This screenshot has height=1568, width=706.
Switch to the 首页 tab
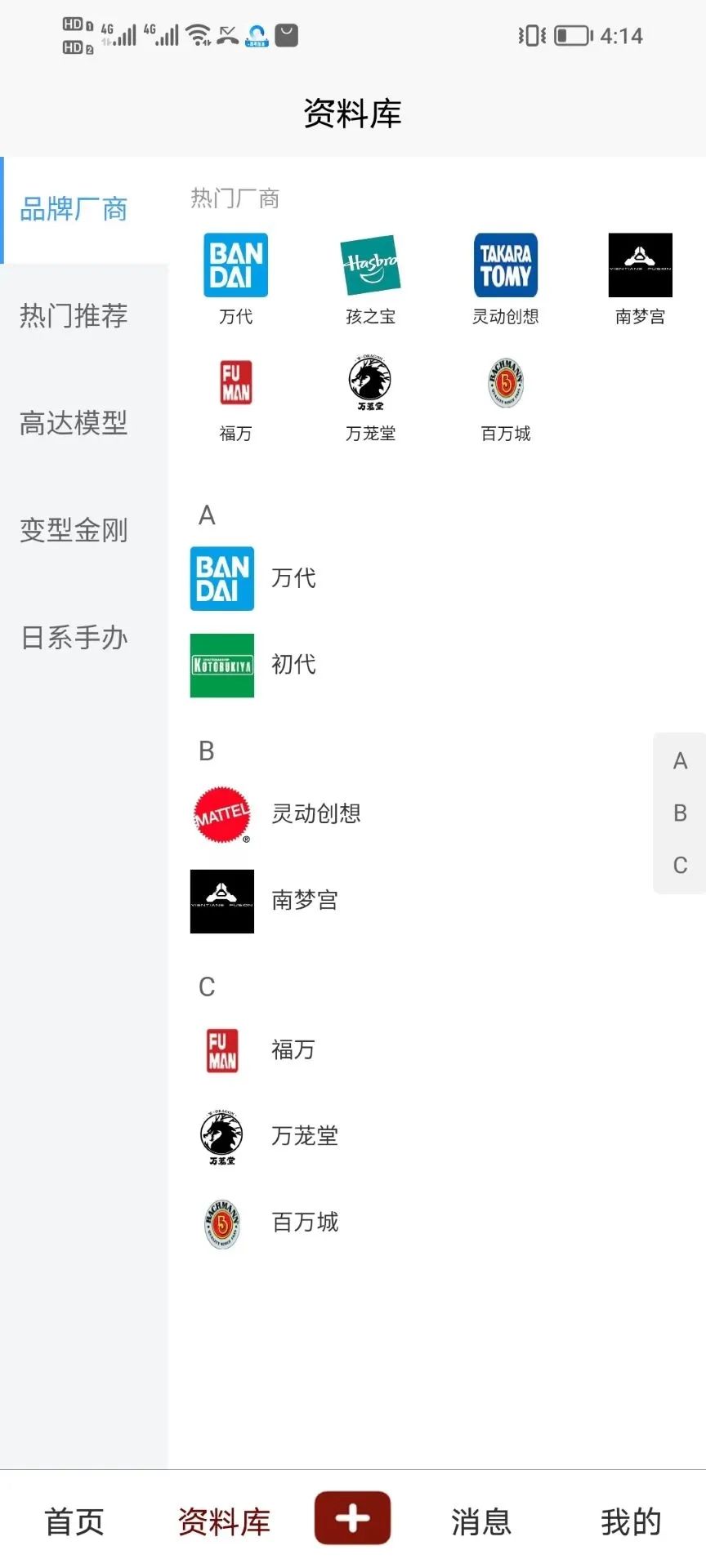74,1522
